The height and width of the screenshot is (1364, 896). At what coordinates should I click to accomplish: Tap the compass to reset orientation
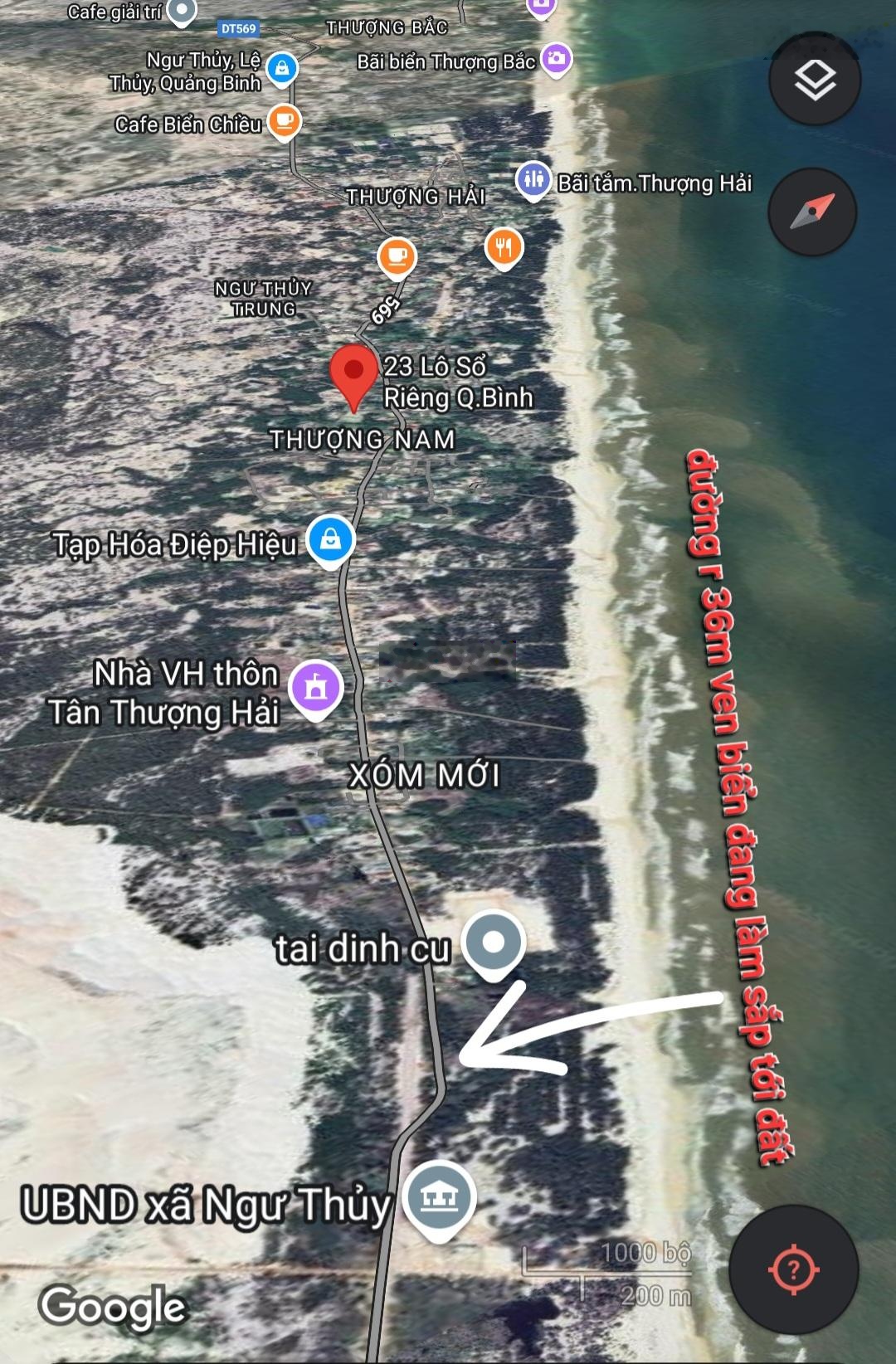(811, 212)
